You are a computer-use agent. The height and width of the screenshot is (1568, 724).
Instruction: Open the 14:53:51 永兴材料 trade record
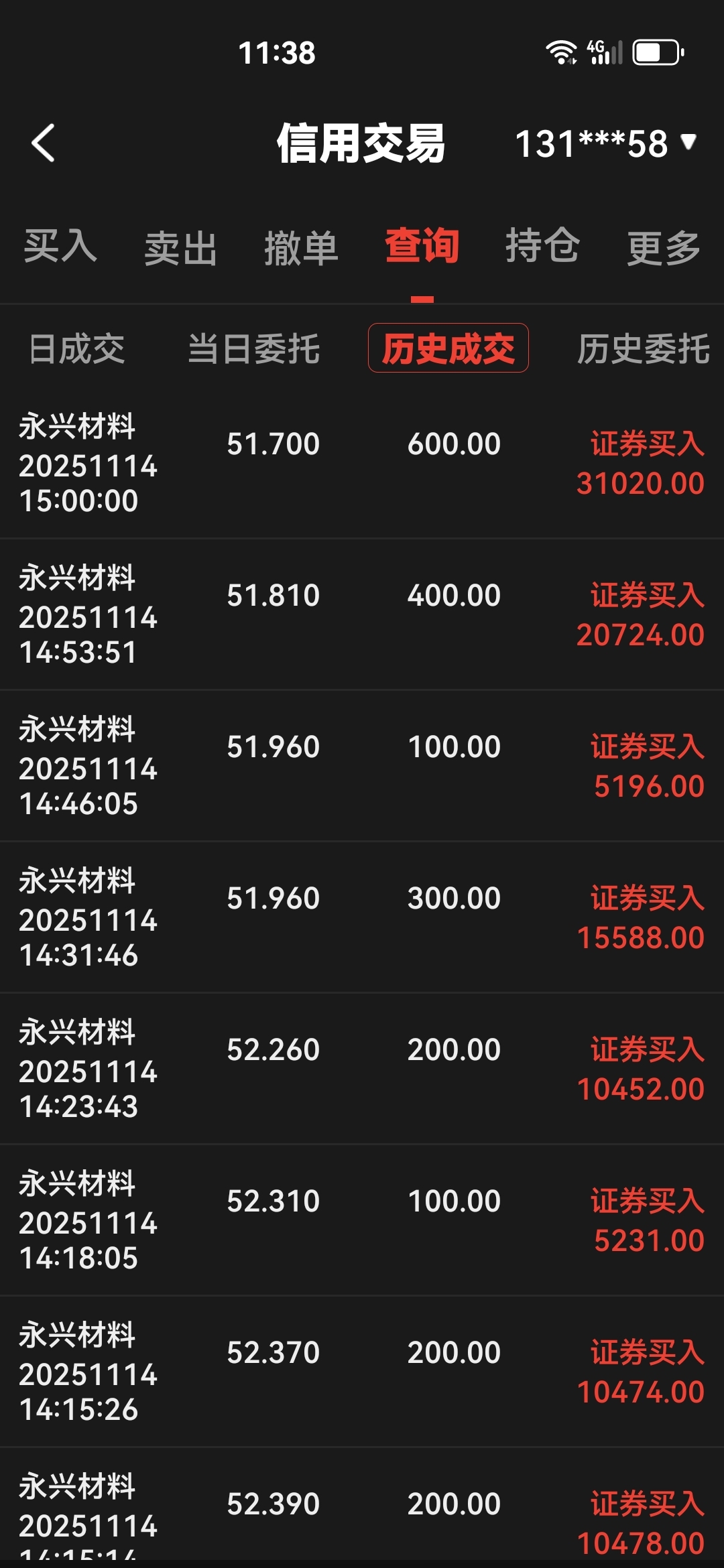click(x=362, y=614)
